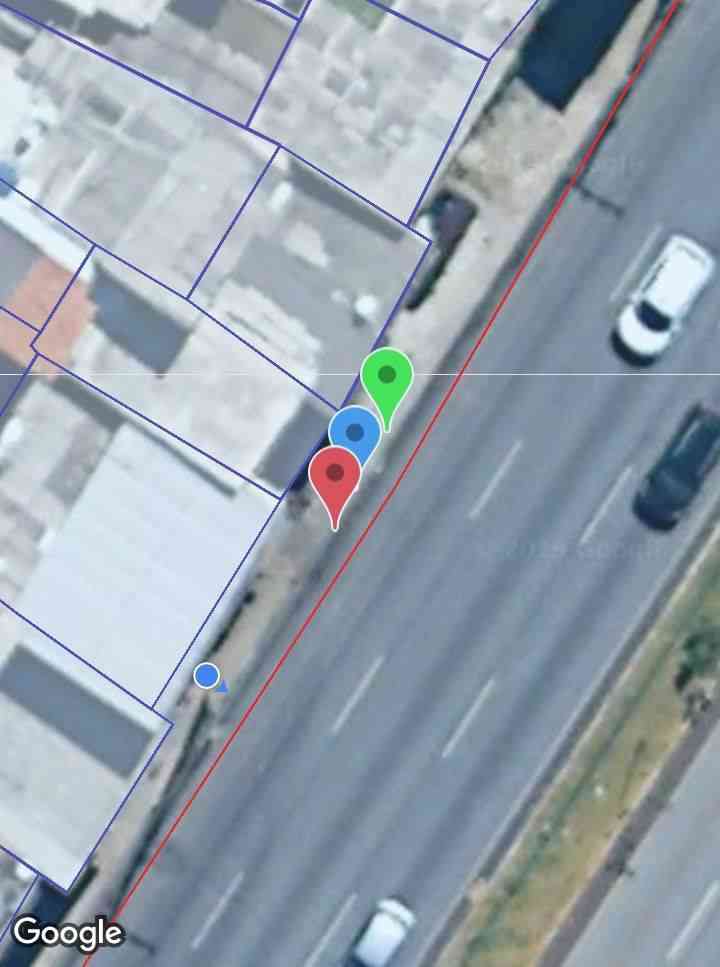Screen dimensions: 720x967
Task: Tap the green map pin
Action: [x=387, y=378]
